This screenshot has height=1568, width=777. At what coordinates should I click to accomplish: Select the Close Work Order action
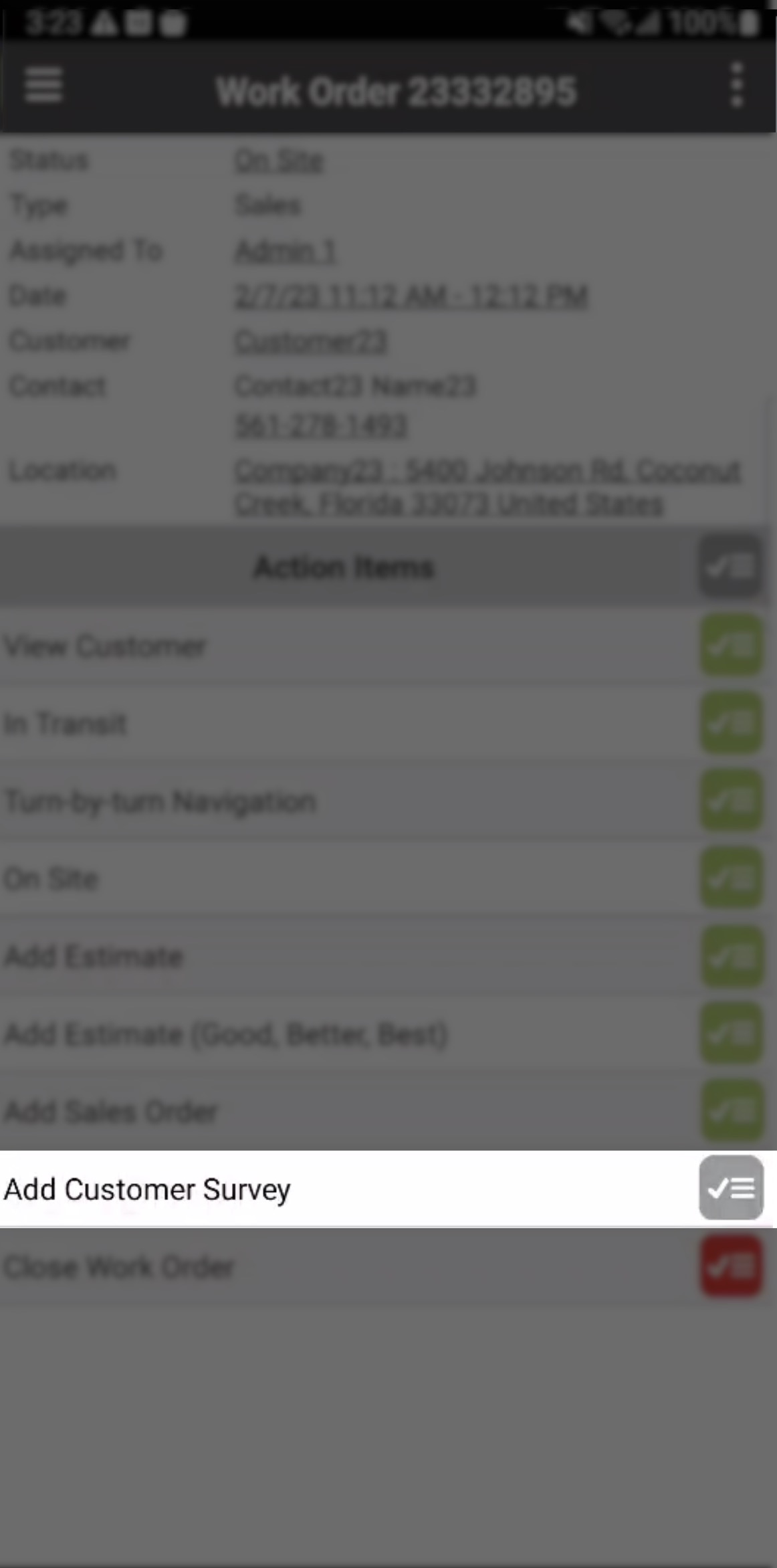[x=119, y=1267]
